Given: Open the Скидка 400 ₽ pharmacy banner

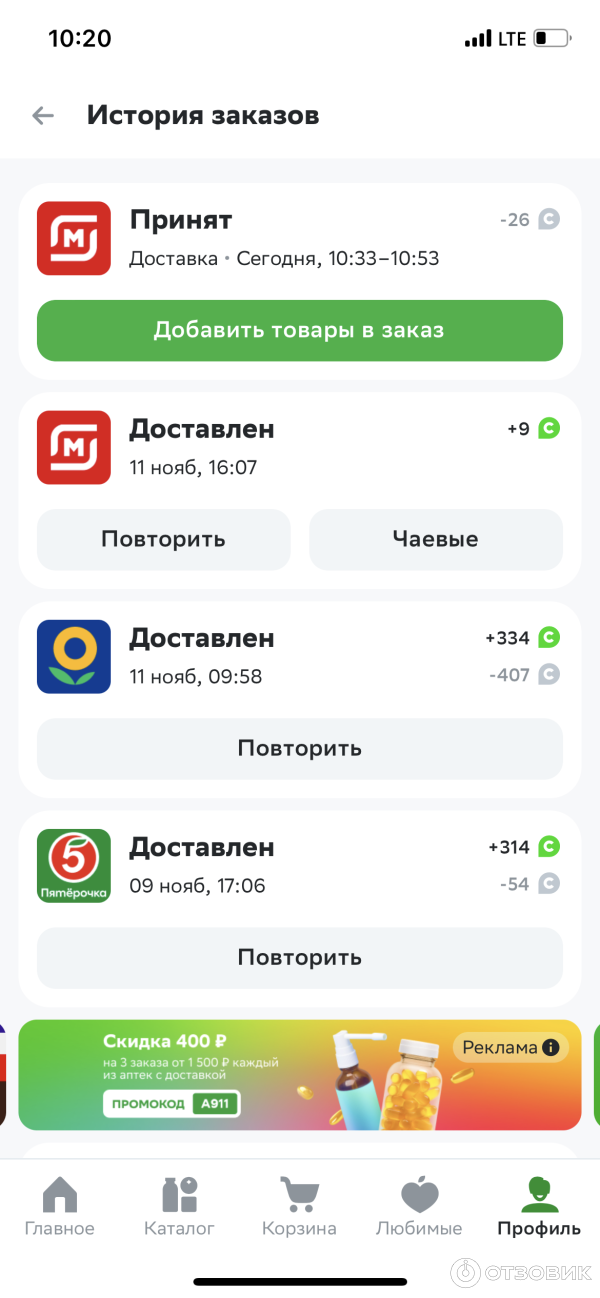Looking at the screenshot, I should click(250, 1075).
